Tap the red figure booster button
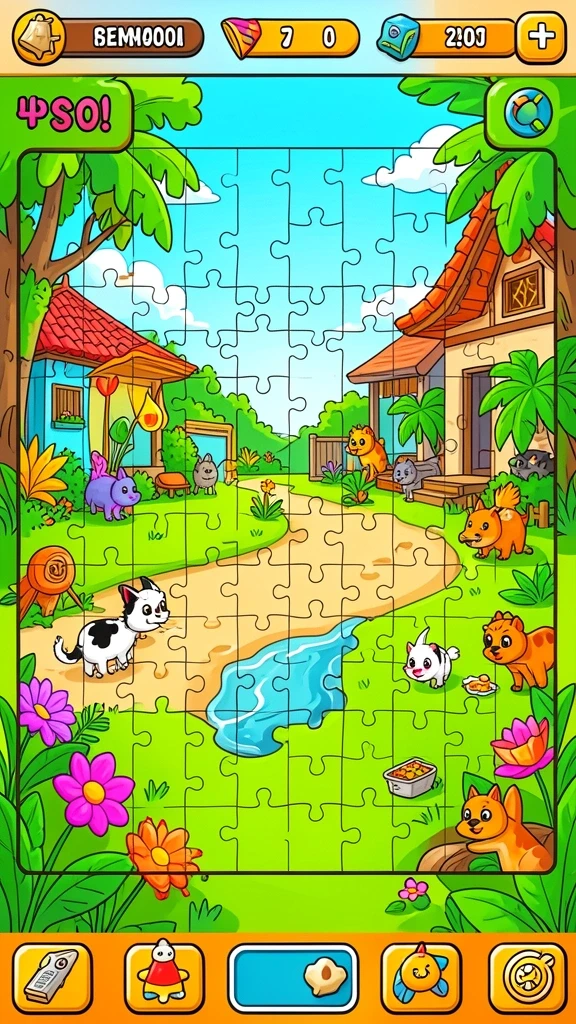The height and width of the screenshot is (1024, 576). click(164, 978)
